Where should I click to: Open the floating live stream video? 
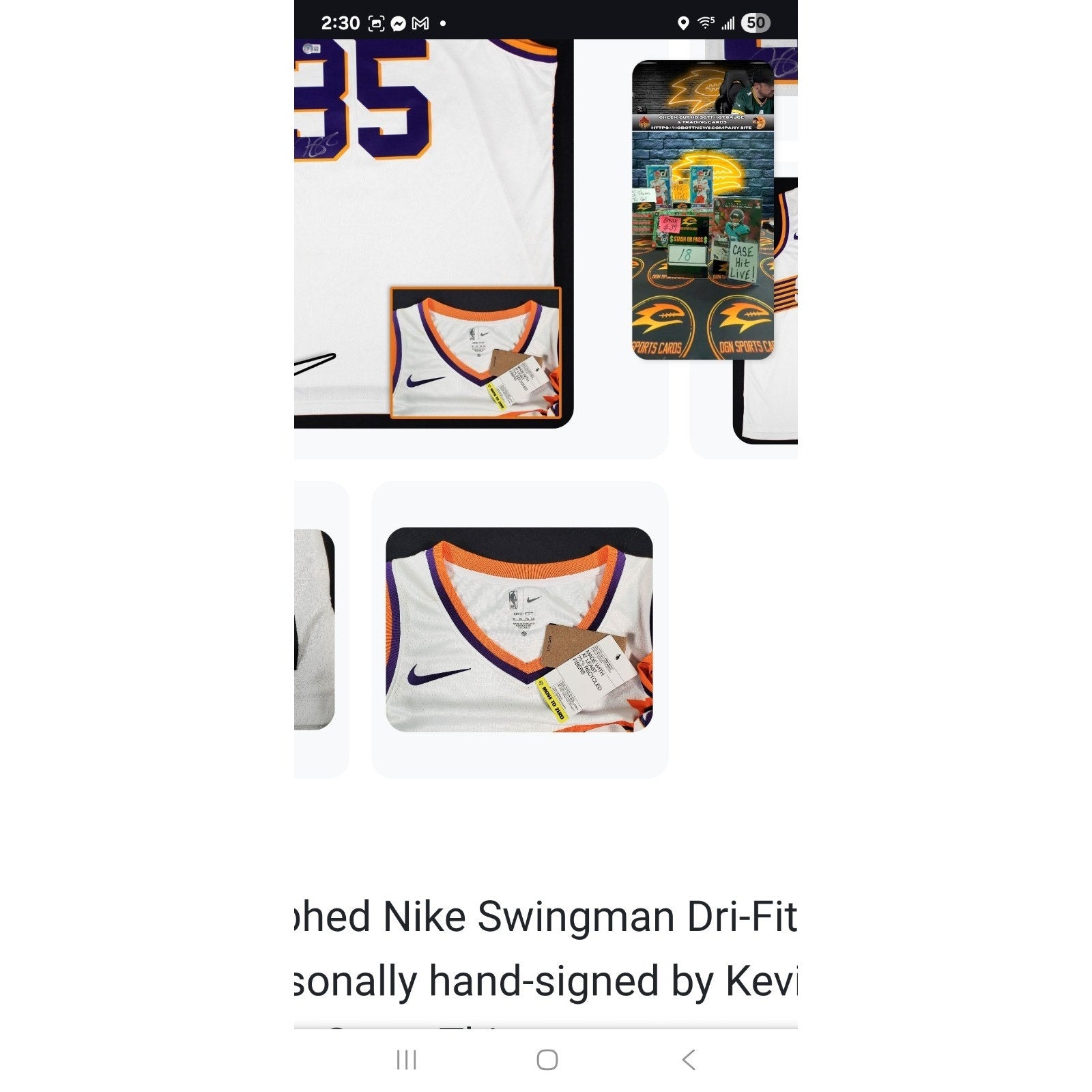702,210
